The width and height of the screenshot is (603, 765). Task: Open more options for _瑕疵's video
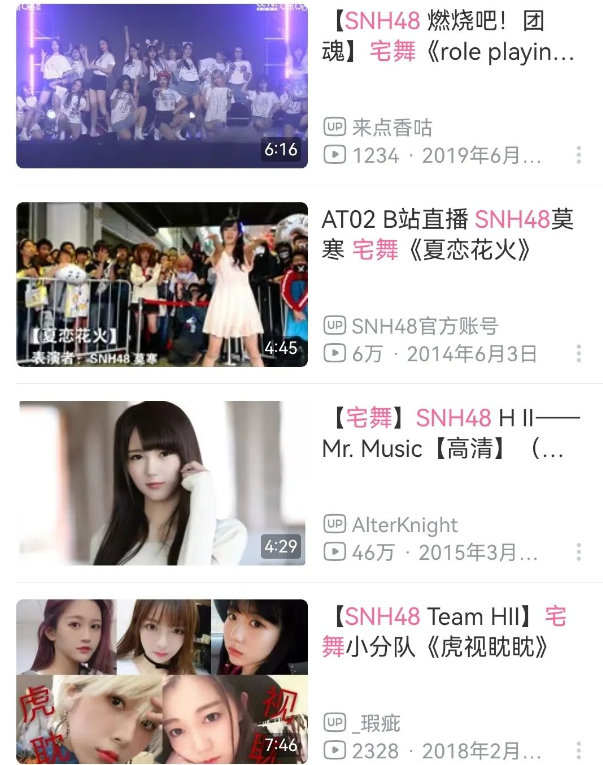pyautogui.click(x=579, y=751)
